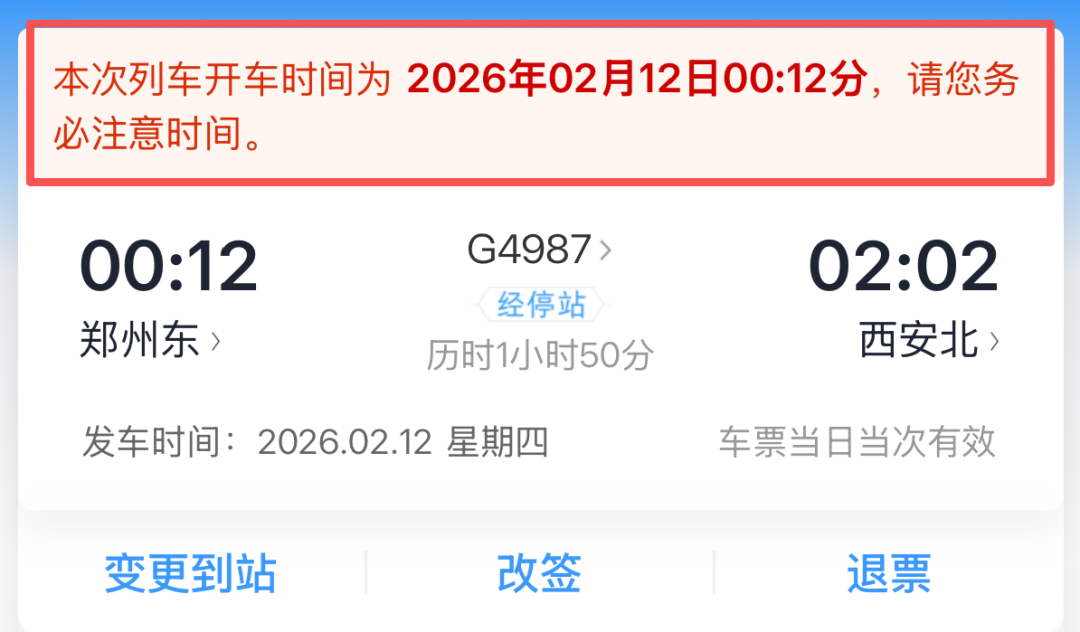The image size is (1080, 632).
Task: Open 郑州东 departure station info
Action: tap(150, 342)
